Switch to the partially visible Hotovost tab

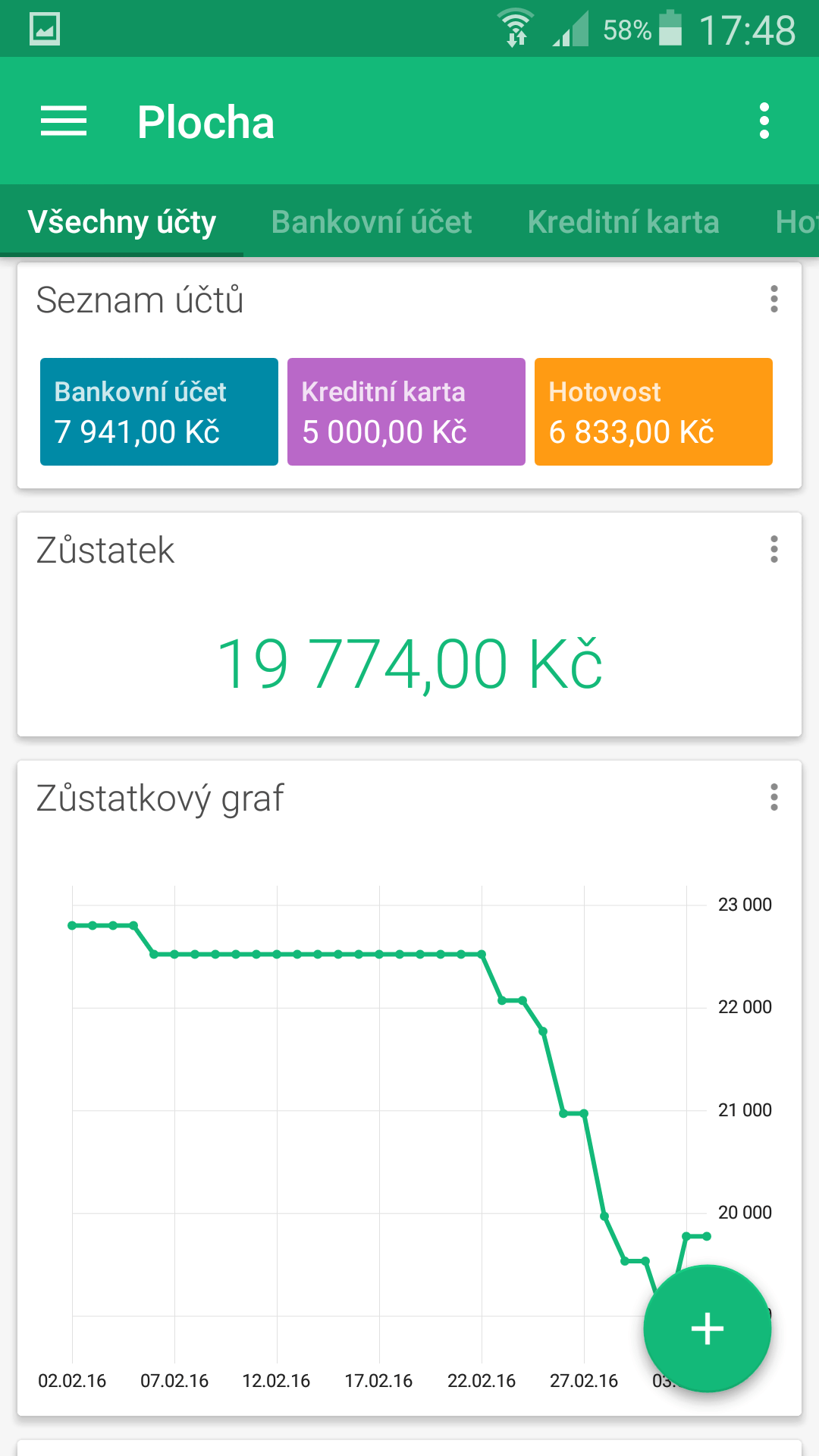tap(796, 222)
